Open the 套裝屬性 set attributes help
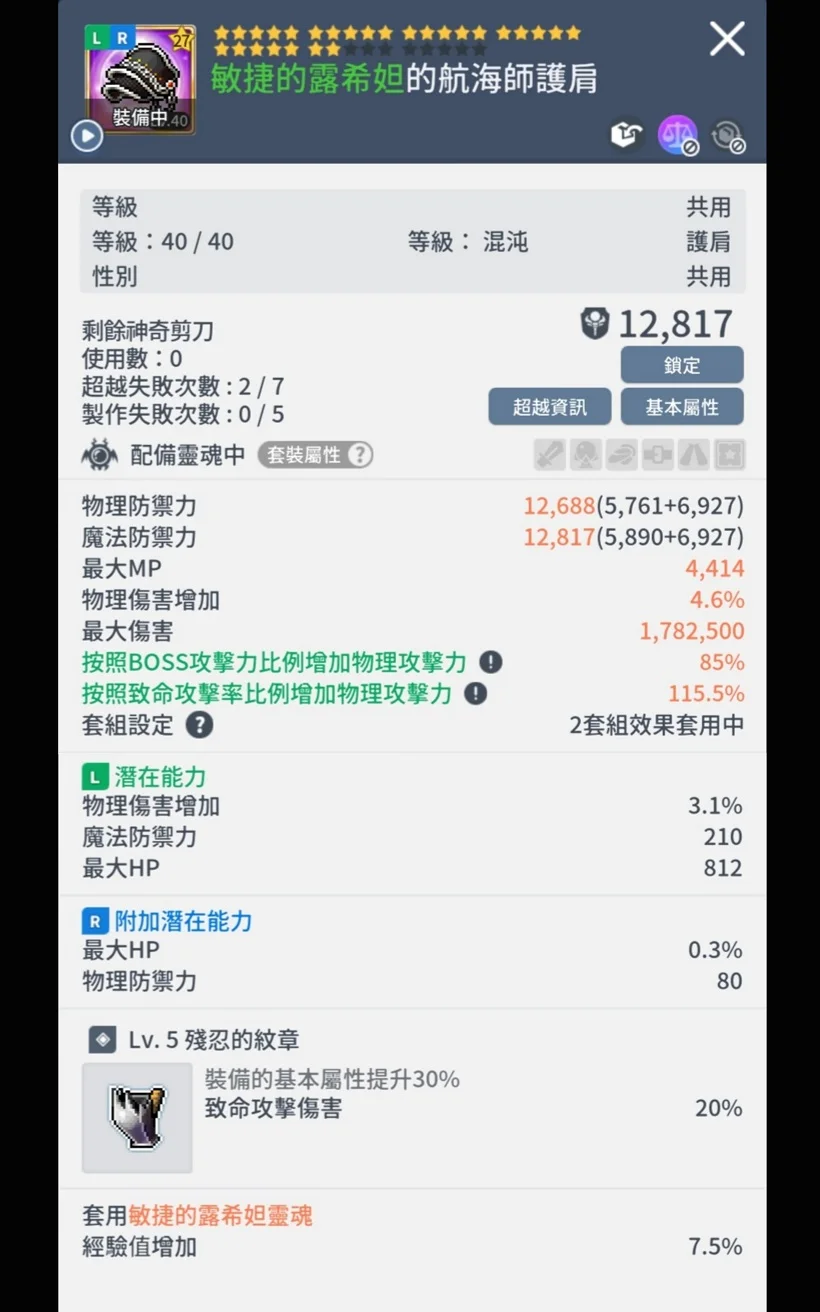 [x=315, y=455]
